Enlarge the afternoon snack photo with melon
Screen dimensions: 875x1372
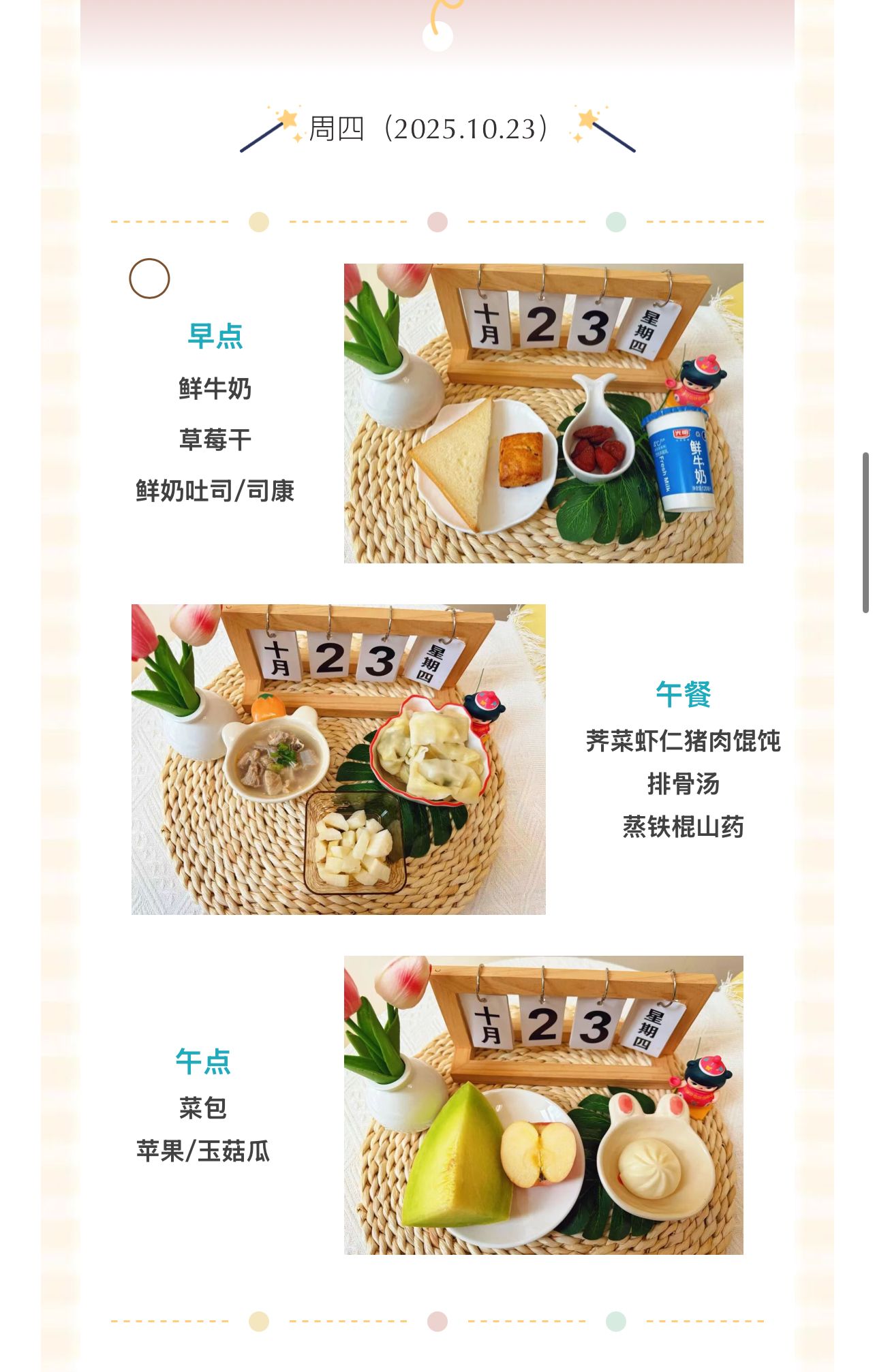(x=543, y=1104)
